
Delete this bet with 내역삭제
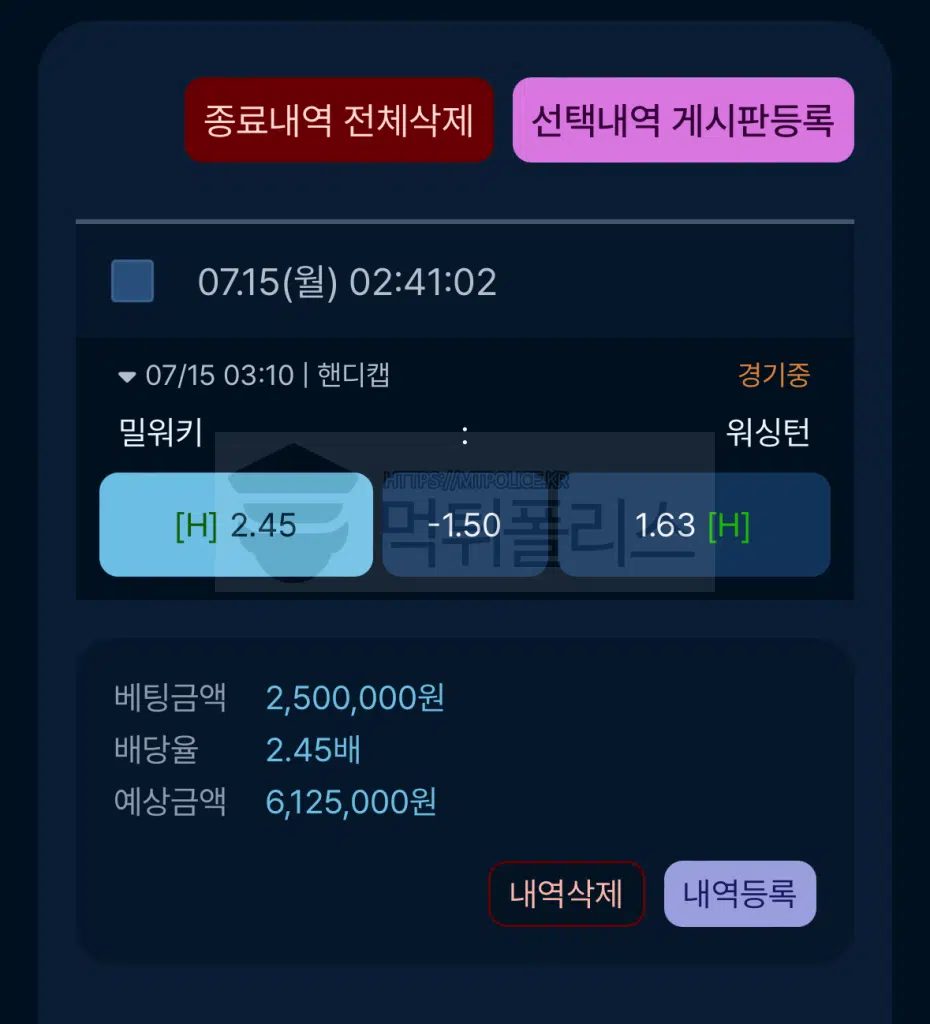click(566, 893)
